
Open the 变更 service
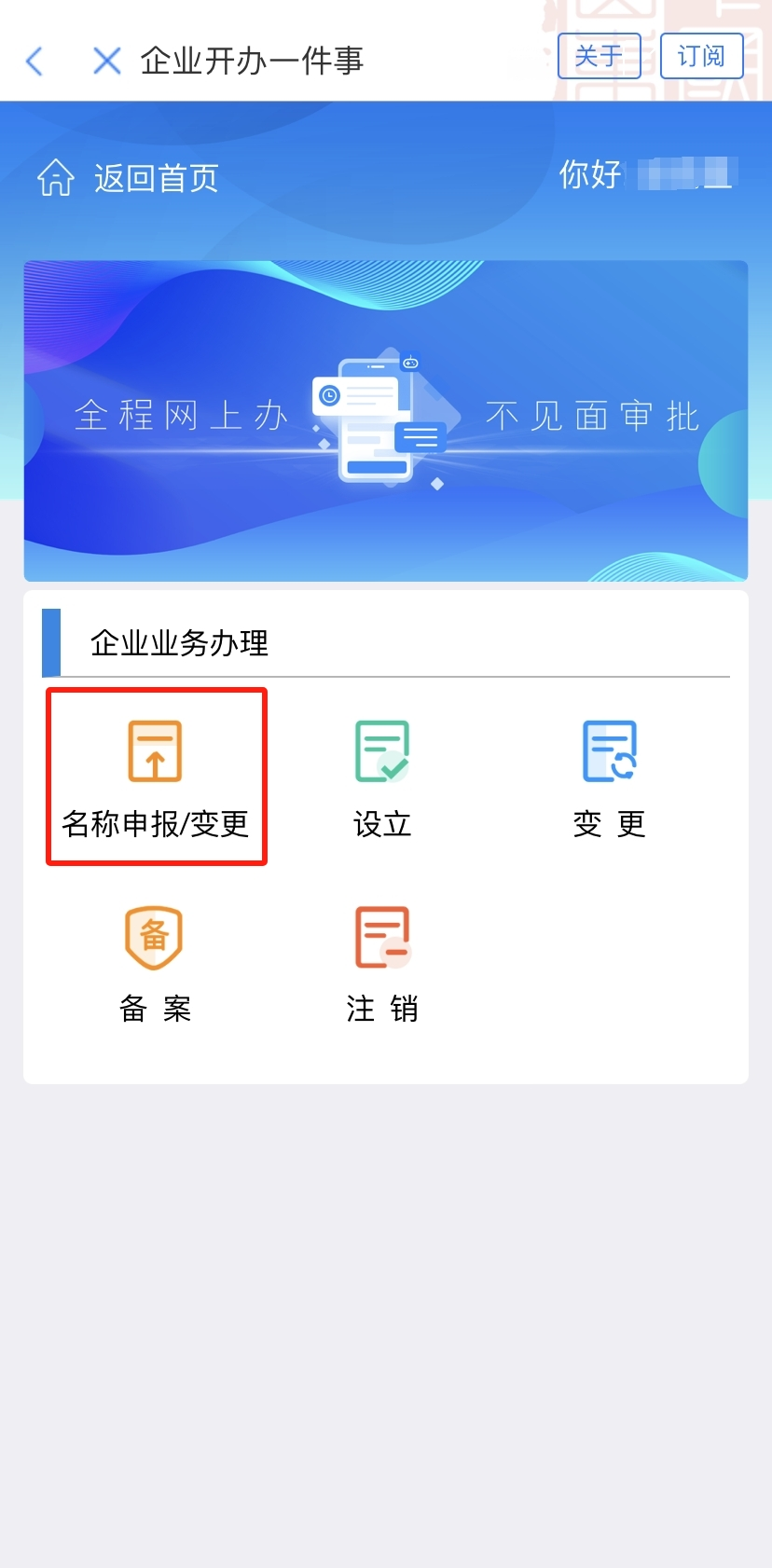[x=609, y=777]
